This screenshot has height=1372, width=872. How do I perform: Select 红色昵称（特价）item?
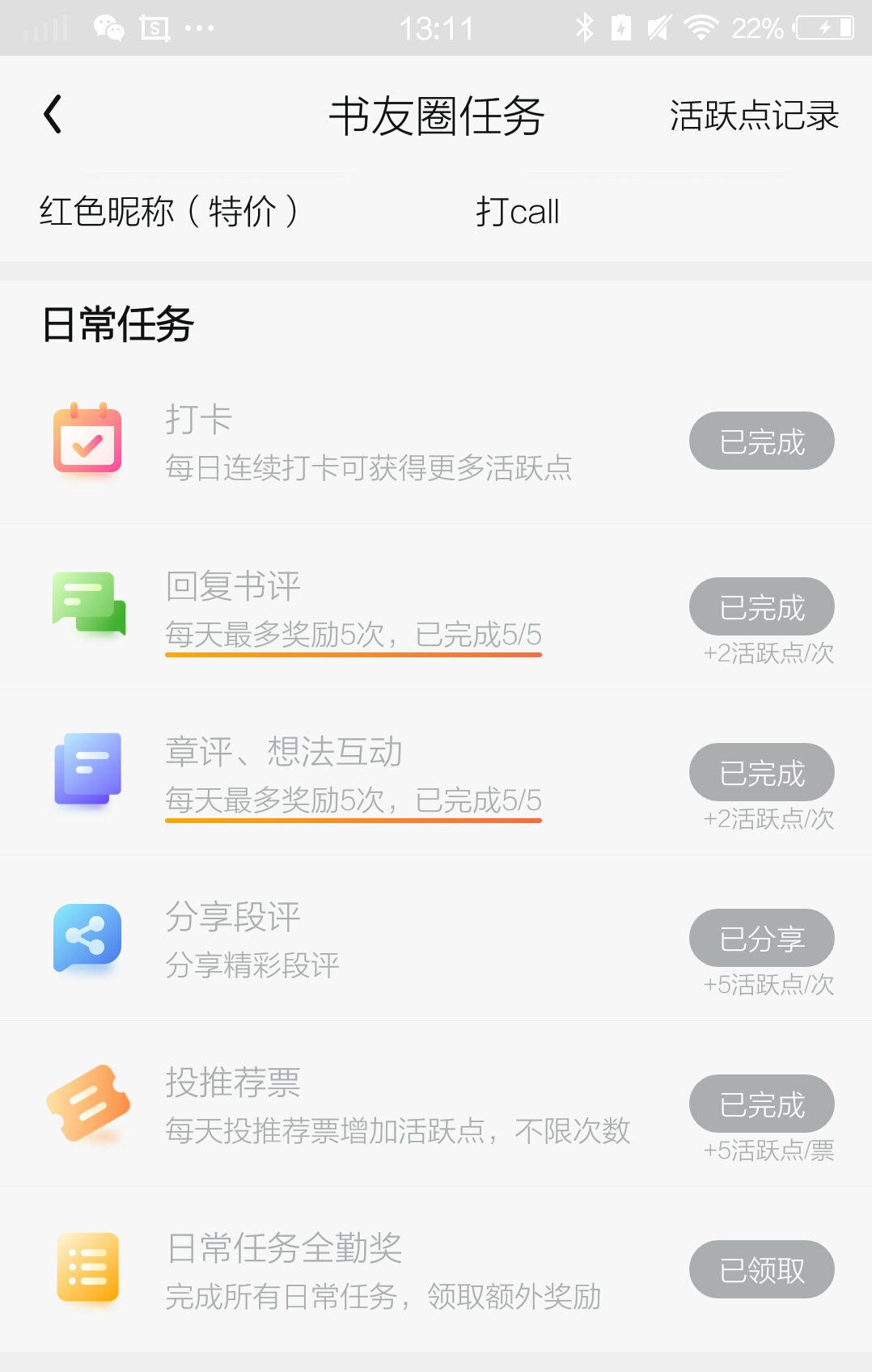168,212
